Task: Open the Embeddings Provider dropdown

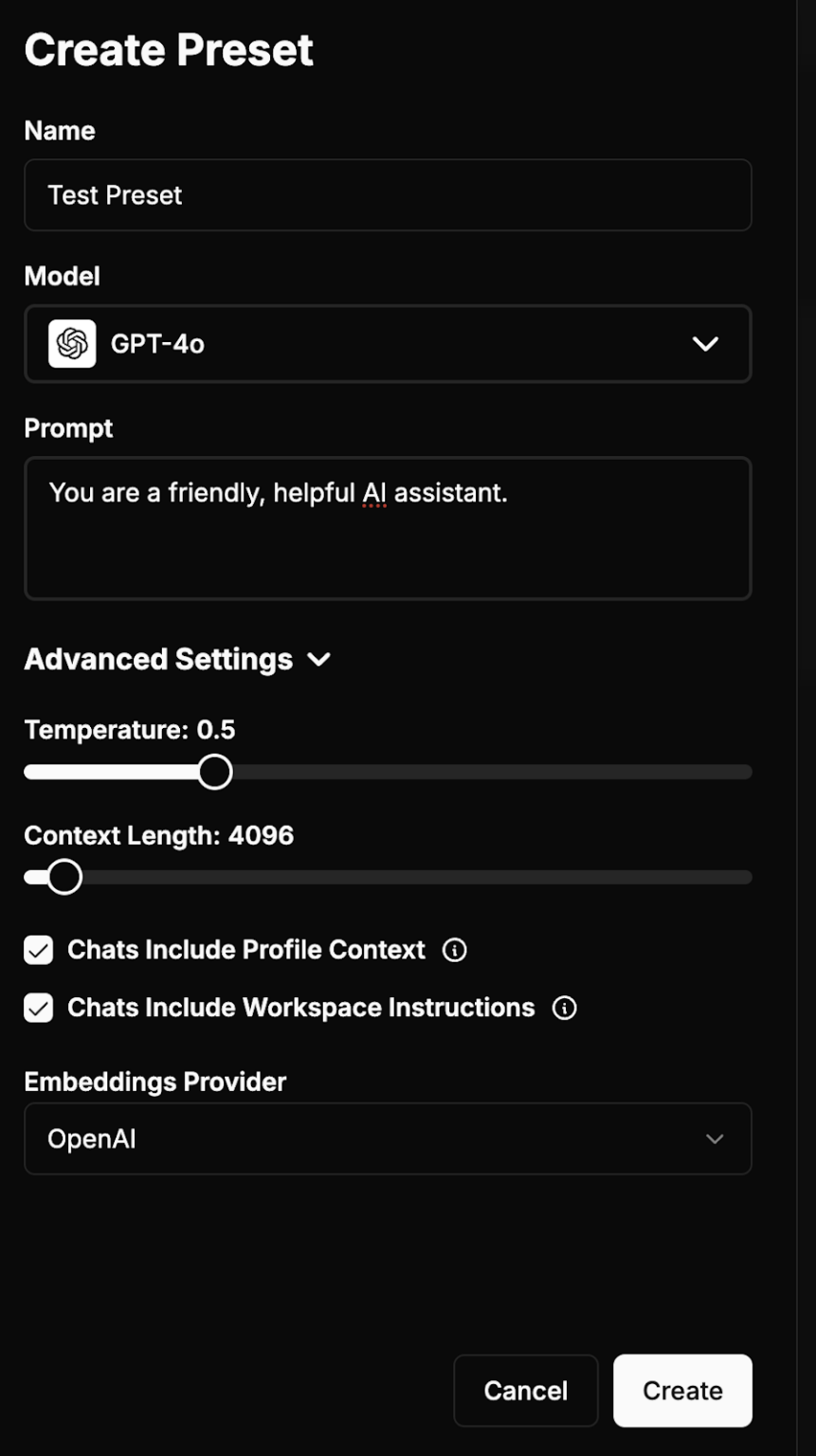Action: coord(388,1138)
